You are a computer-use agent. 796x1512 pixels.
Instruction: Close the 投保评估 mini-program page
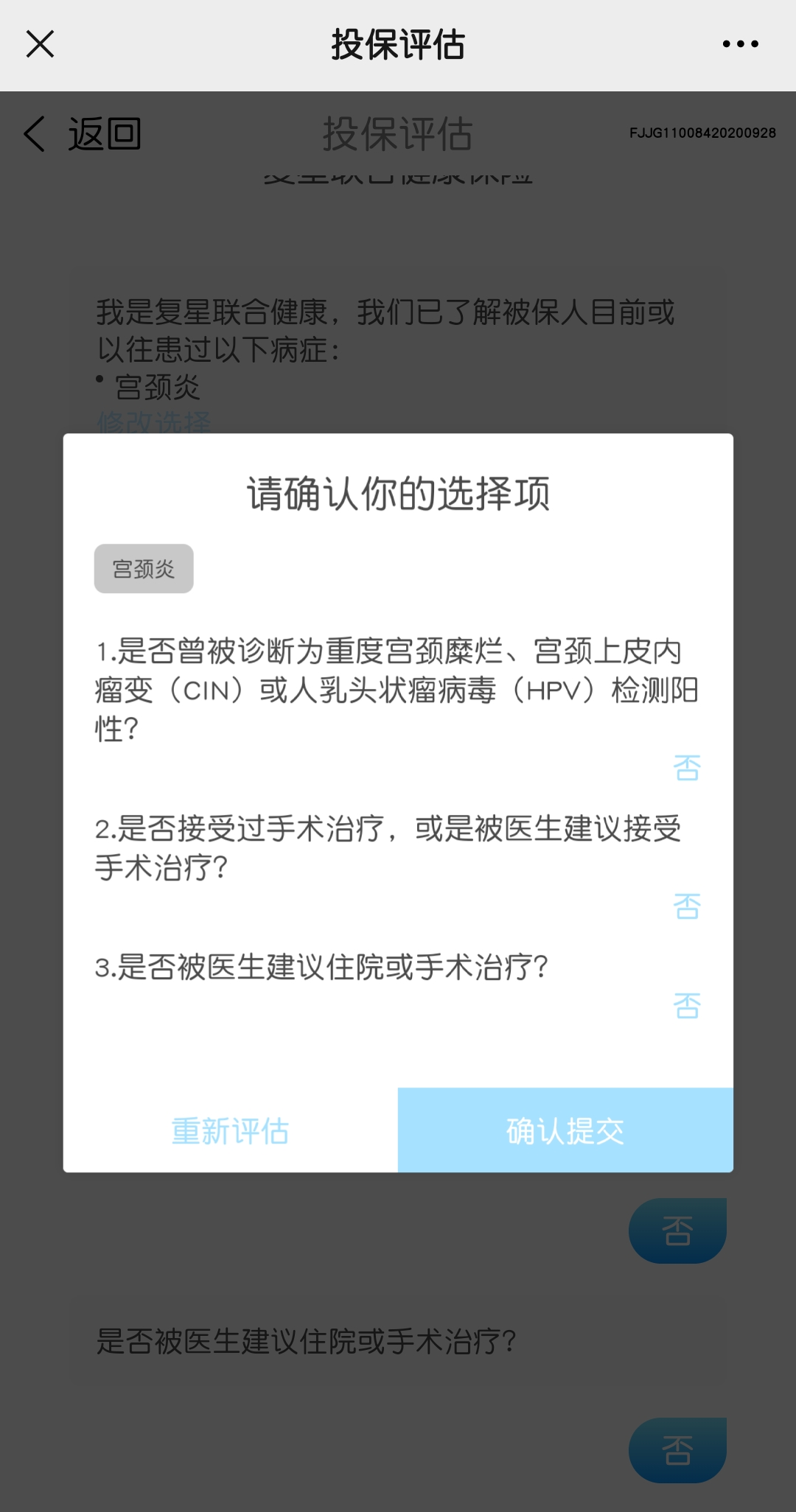[40, 44]
